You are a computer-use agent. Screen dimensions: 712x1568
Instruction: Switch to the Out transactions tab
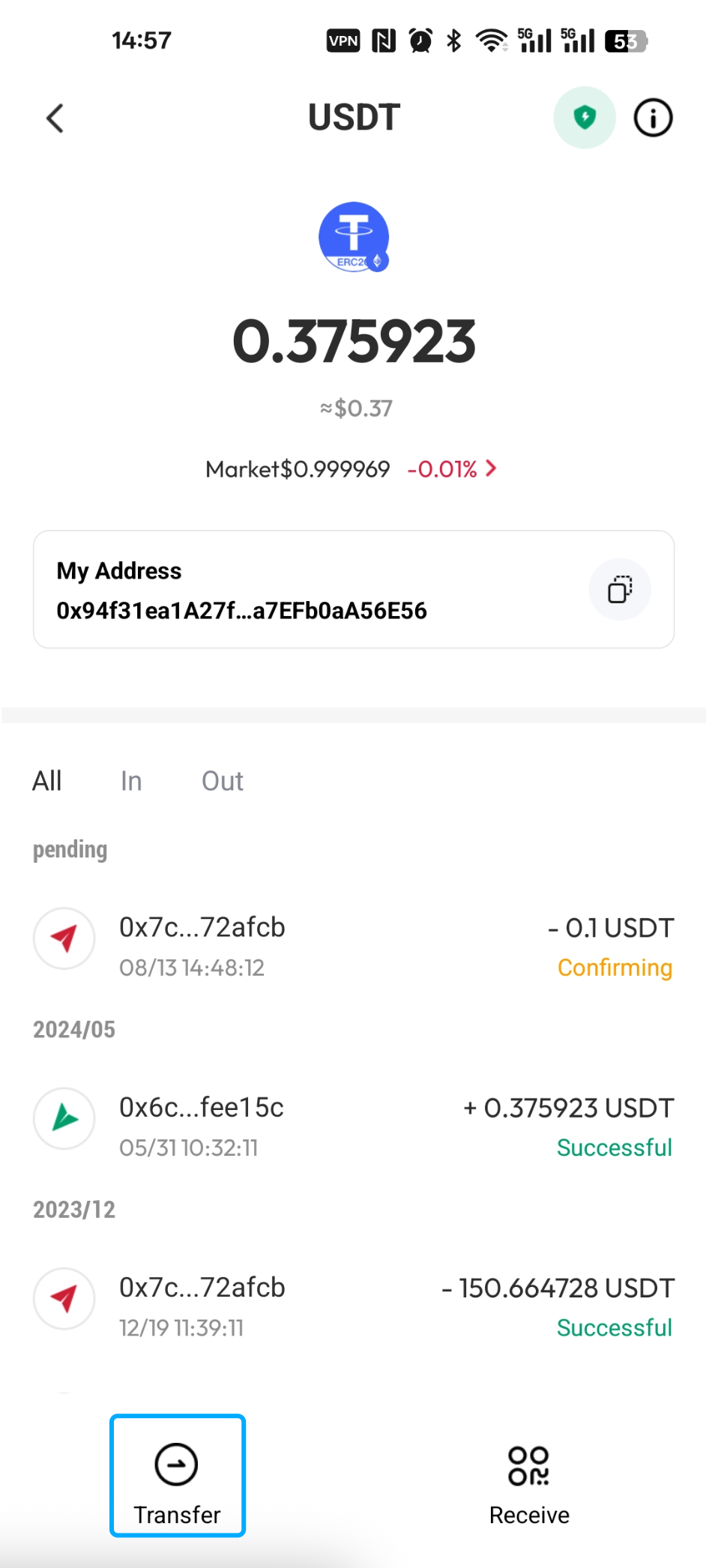click(222, 781)
